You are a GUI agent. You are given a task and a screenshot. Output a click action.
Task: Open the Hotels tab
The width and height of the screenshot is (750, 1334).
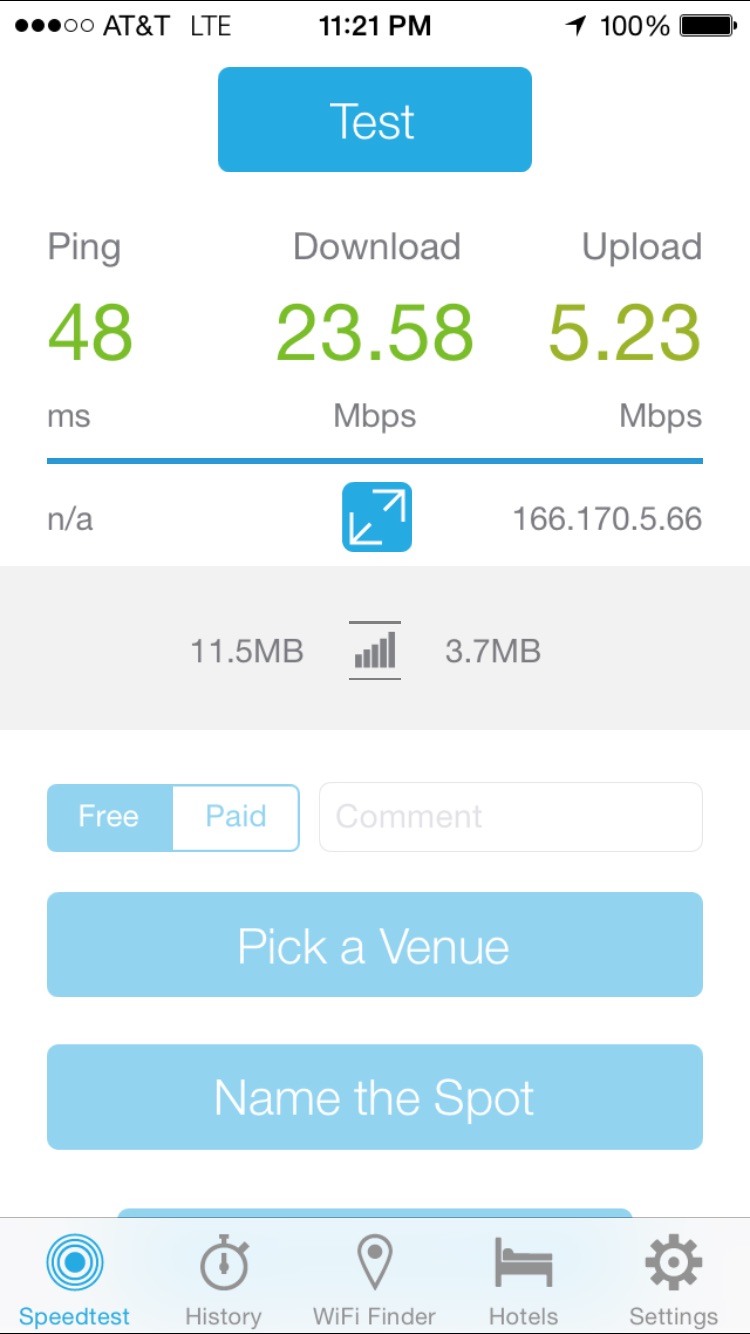click(x=523, y=1279)
